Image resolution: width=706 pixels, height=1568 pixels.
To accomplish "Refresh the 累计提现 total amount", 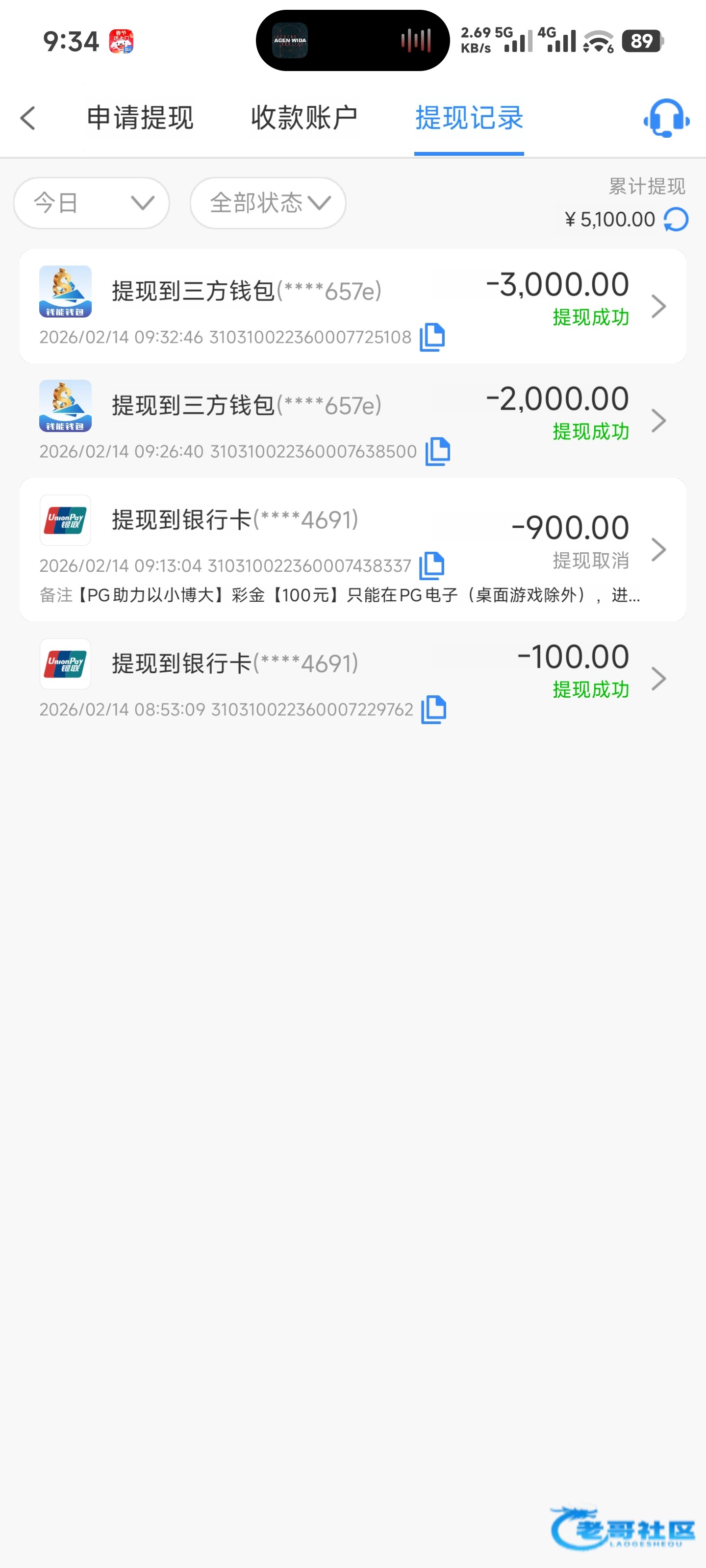I will [x=676, y=220].
